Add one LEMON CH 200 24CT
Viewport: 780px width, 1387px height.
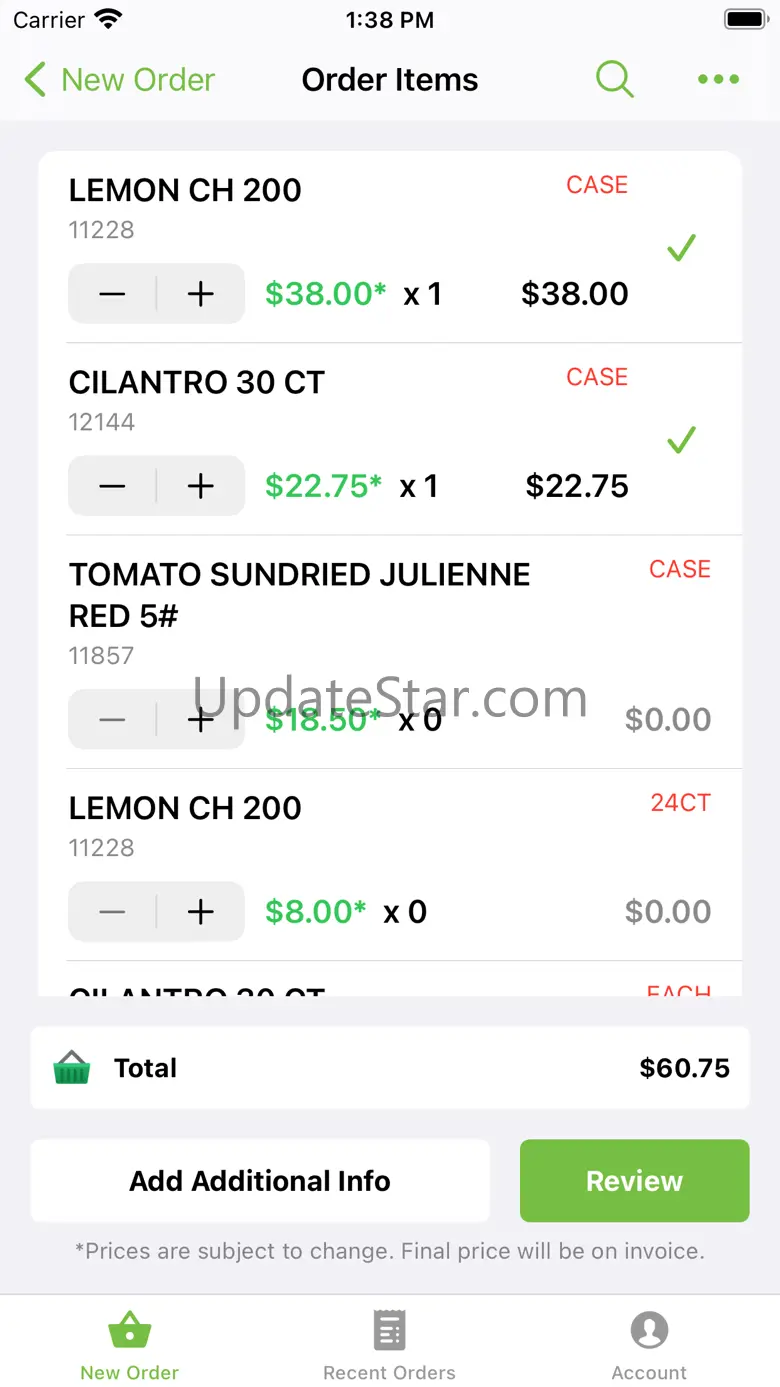[x=201, y=912]
